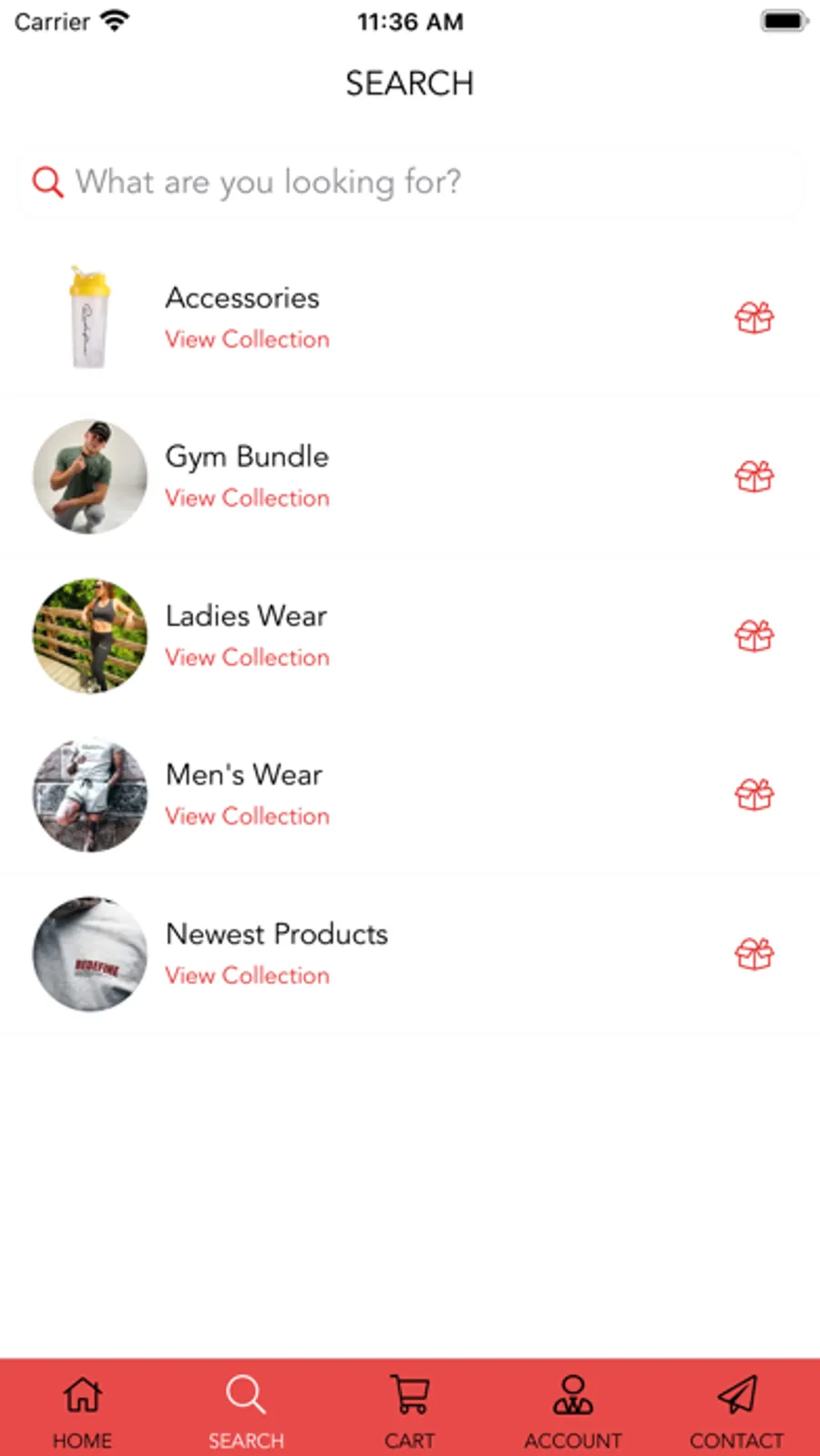Go to the Cart tab
Screen dimensions: 820x1456
[x=410, y=1409]
